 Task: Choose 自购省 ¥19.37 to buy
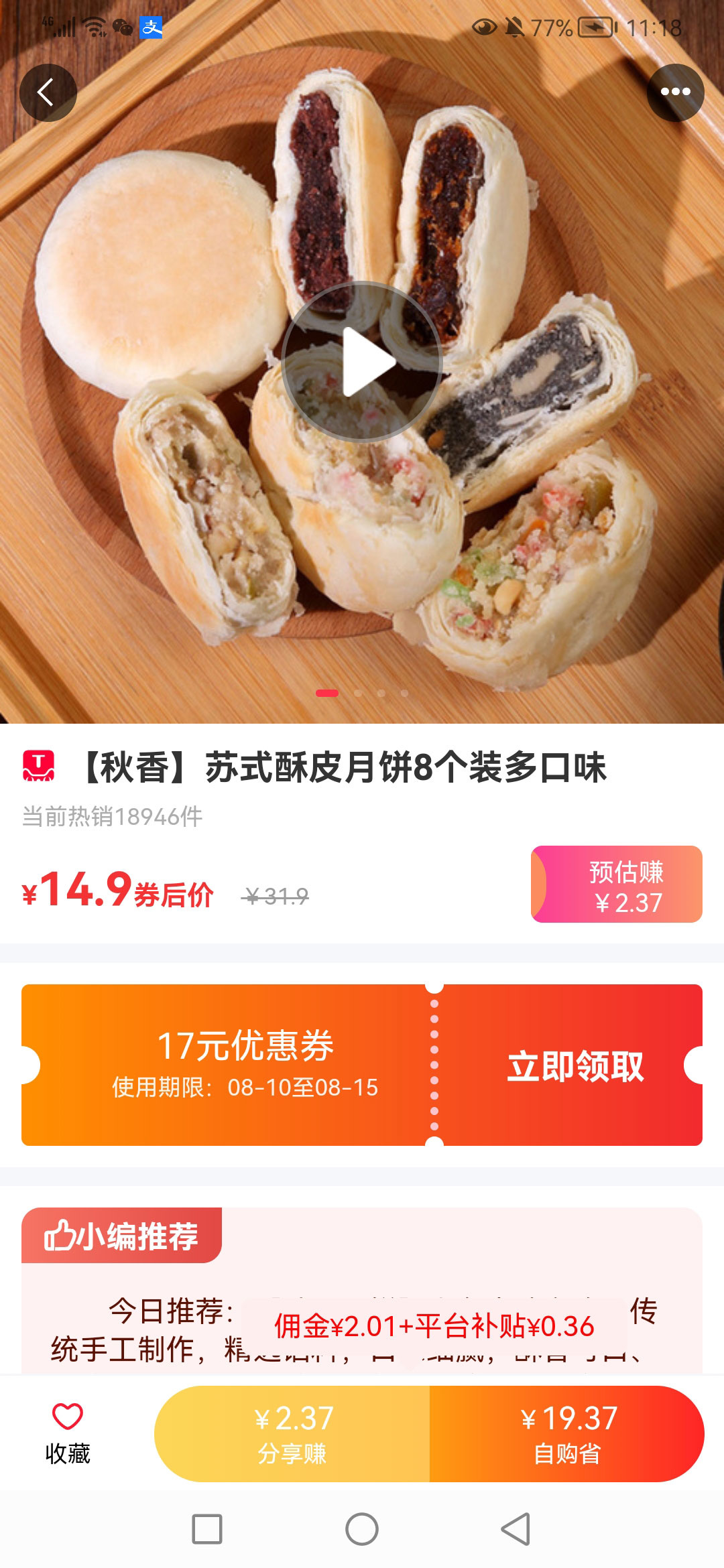point(567,1433)
